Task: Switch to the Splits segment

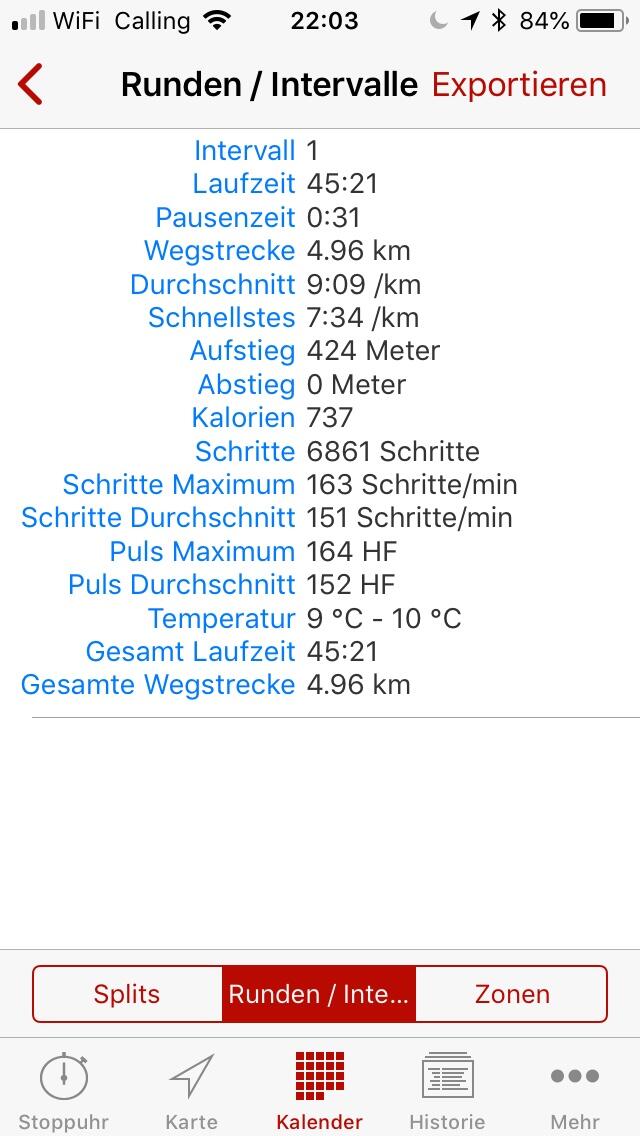Action: [x=127, y=994]
